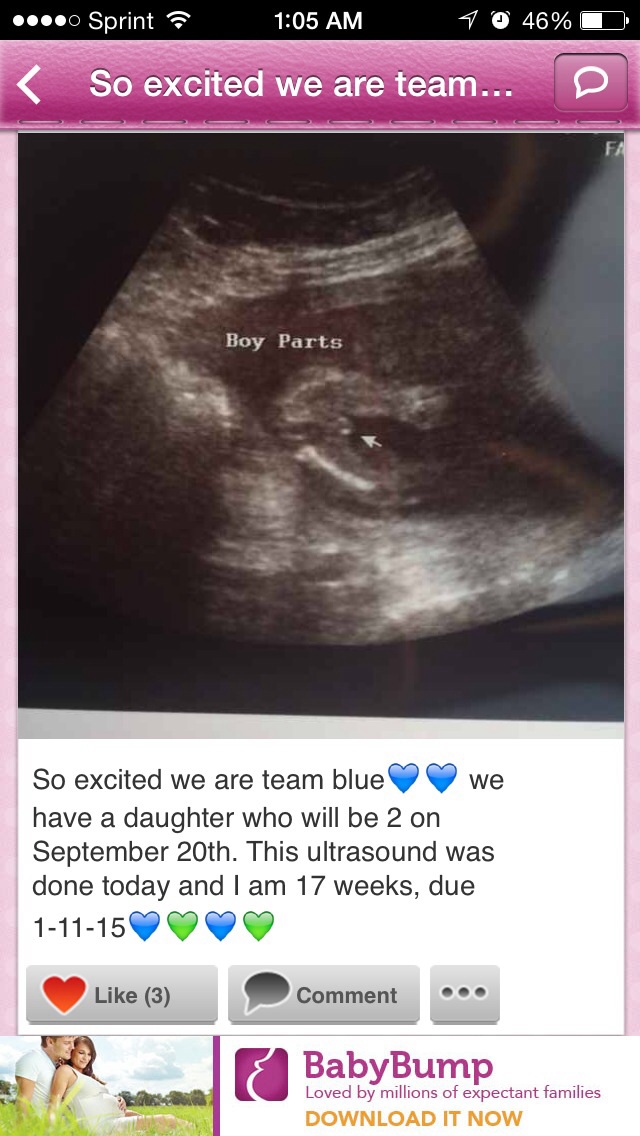This screenshot has width=640, height=1136.
Task: Open the ultrasound photo full size
Action: pos(320,435)
